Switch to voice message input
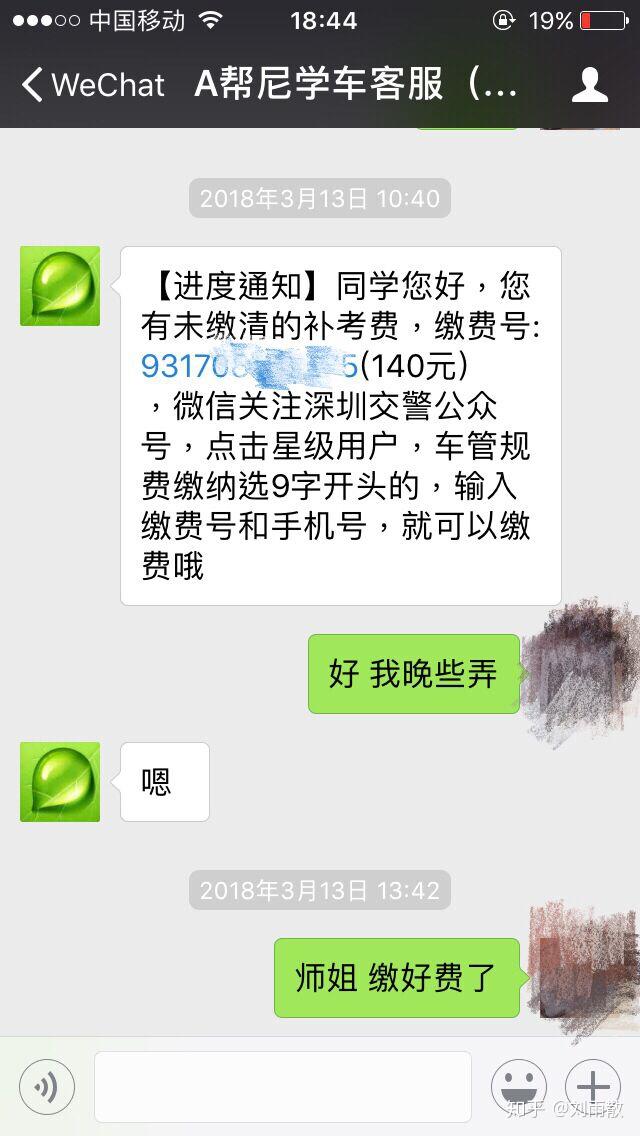 tap(47, 1086)
